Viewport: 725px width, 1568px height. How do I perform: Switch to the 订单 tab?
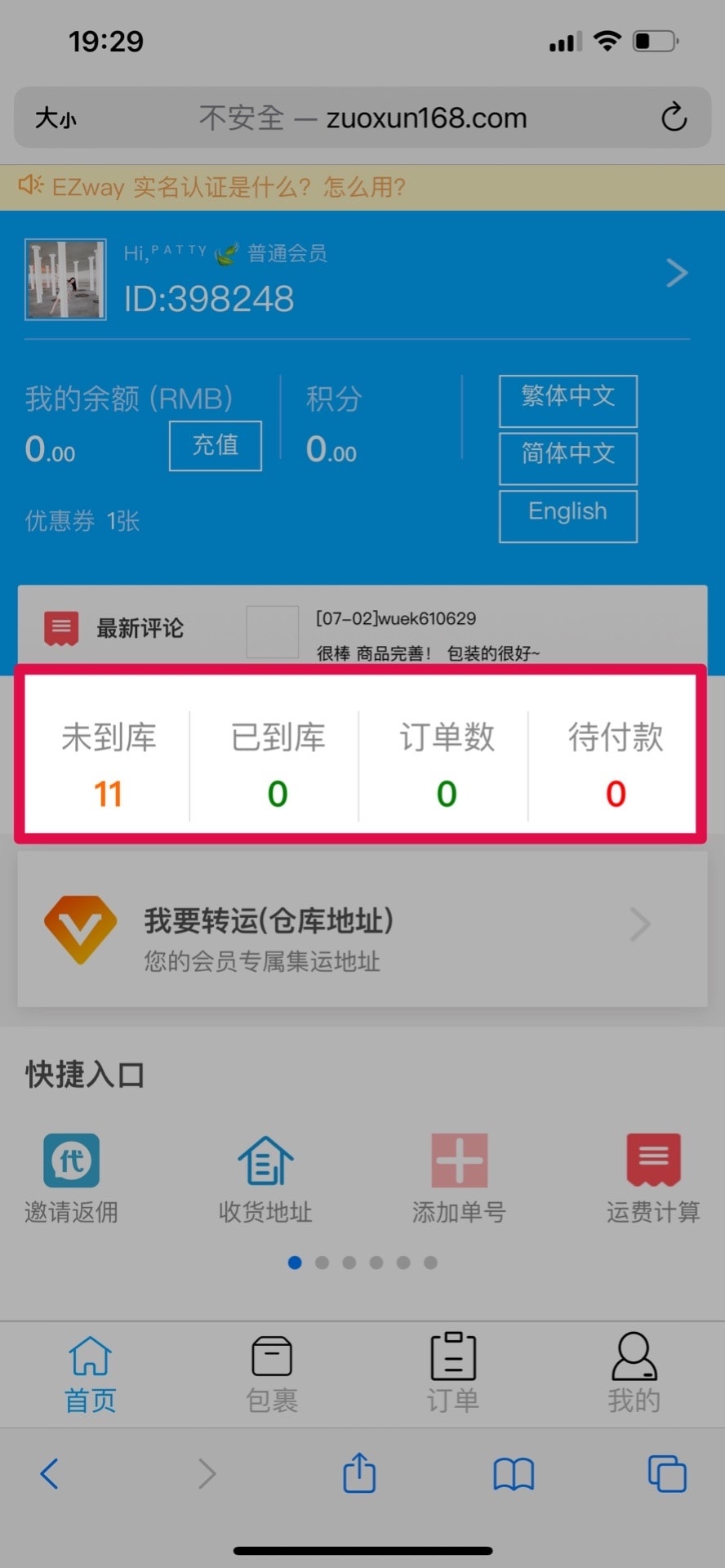pos(453,1374)
